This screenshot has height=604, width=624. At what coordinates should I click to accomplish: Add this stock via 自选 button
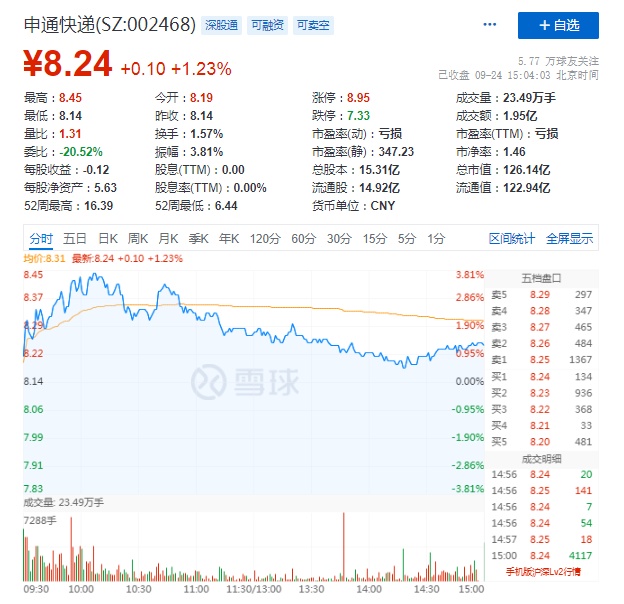558,25
